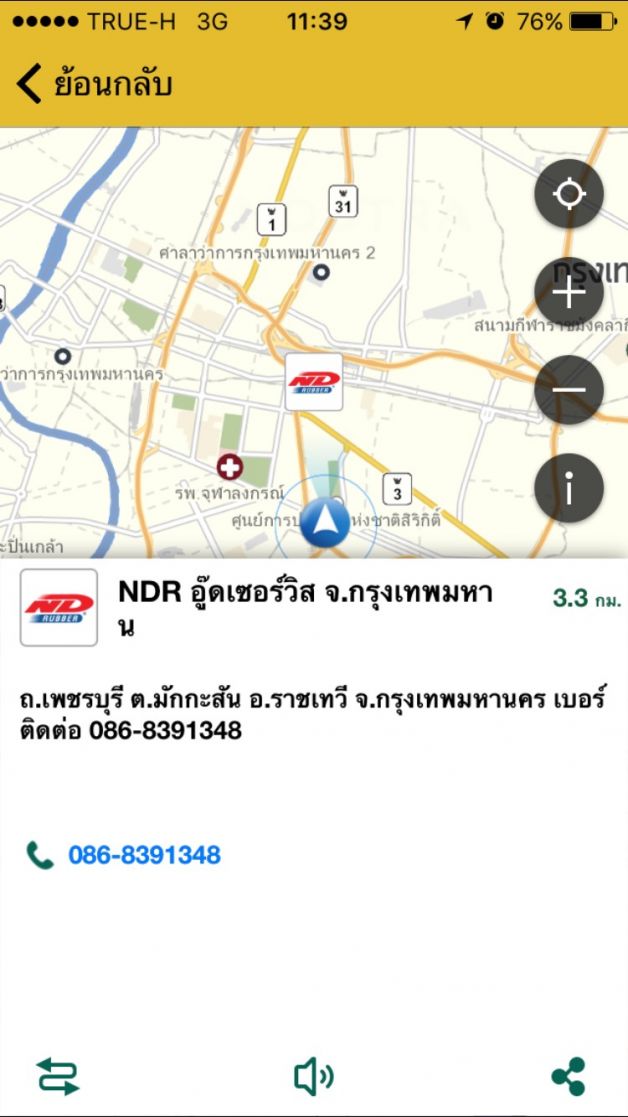Call the number 086-8391348
The width and height of the screenshot is (628, 1117).
click(143, 856)
